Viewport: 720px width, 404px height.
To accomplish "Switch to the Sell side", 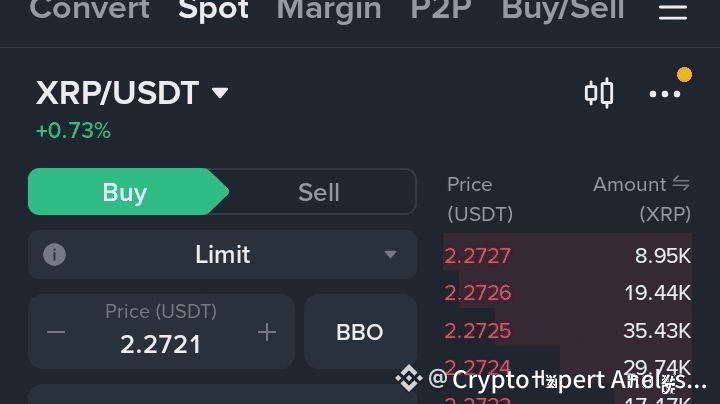I will point(319,192).
